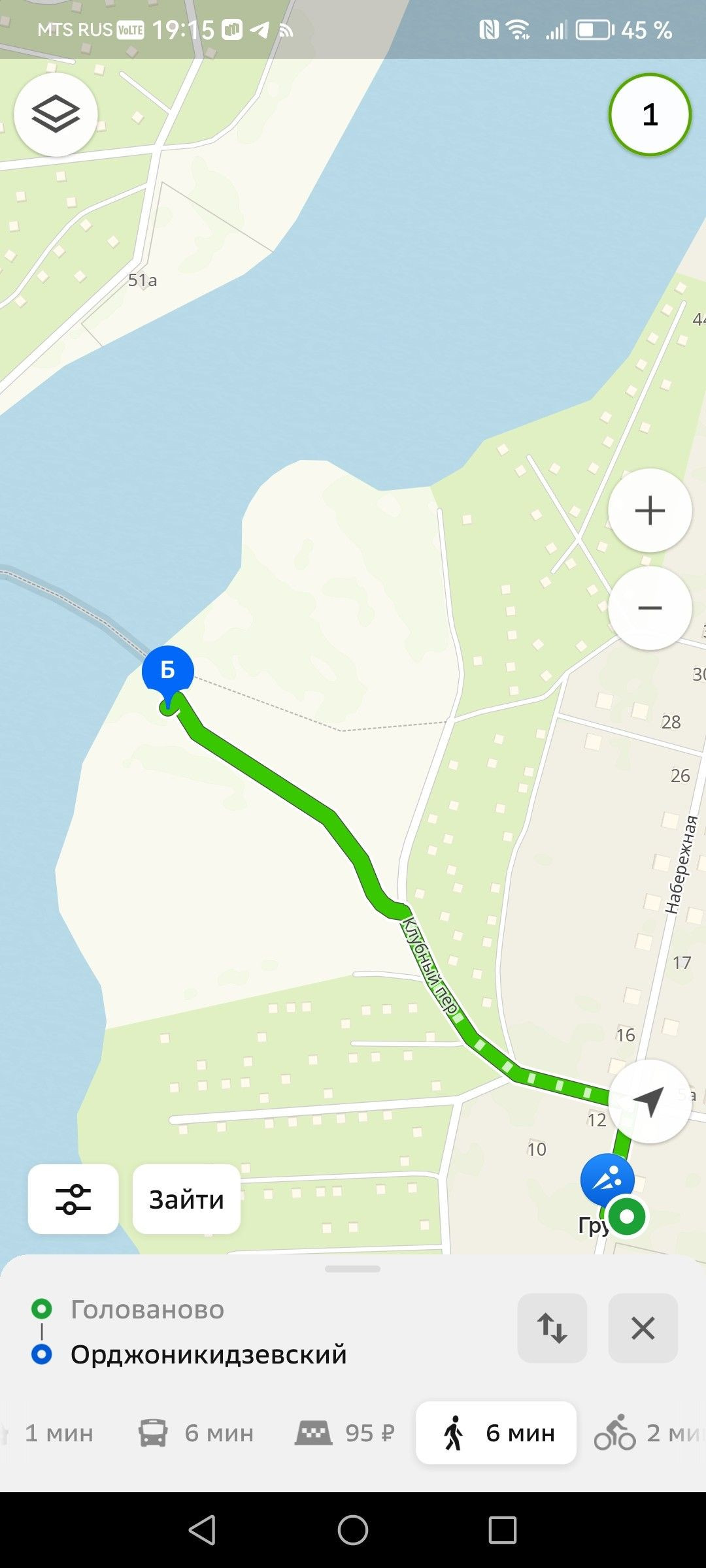Zoom out on the map
Viewport: 706px width, 1568px height.
tap(650, 608)
